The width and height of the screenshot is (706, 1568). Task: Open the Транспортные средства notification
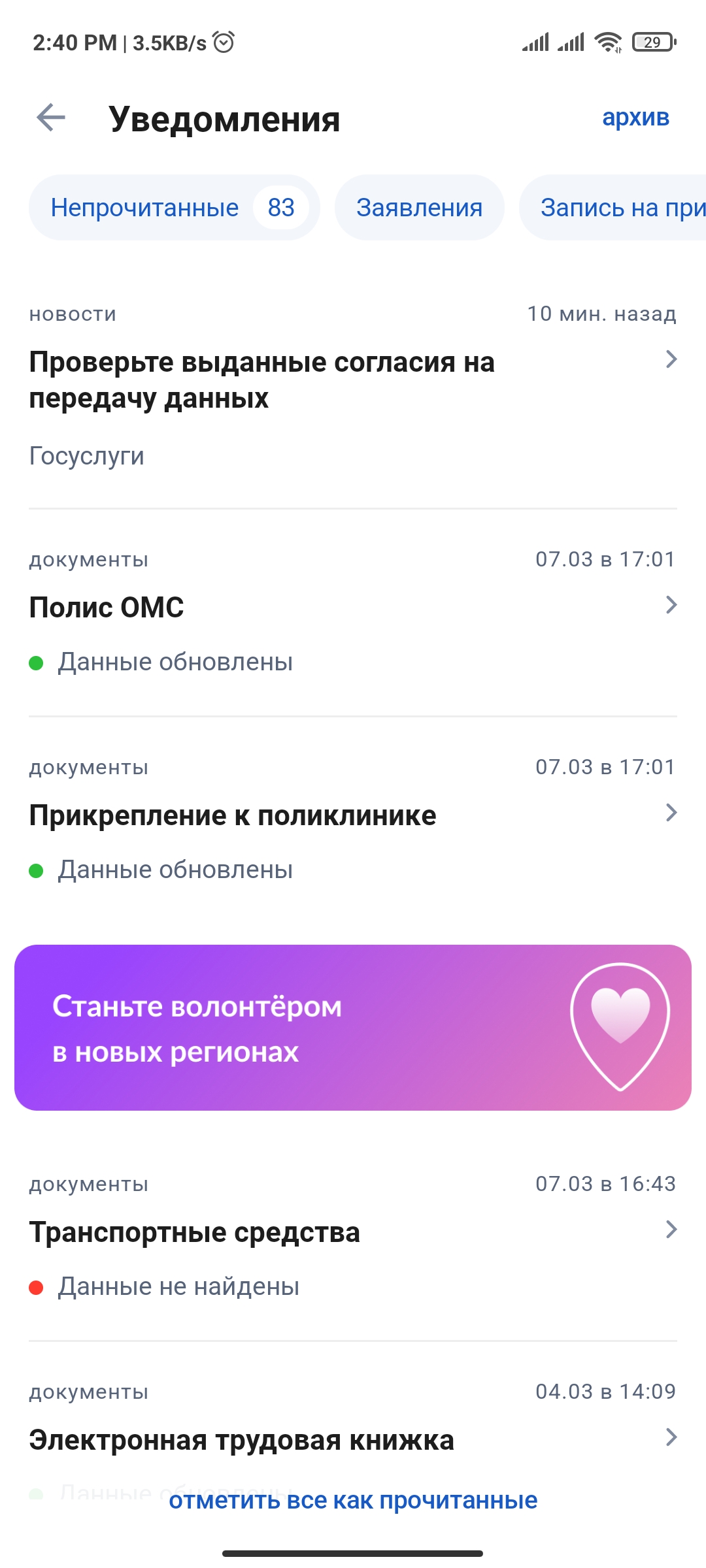pyautogui.click(x=353, y=1232)
